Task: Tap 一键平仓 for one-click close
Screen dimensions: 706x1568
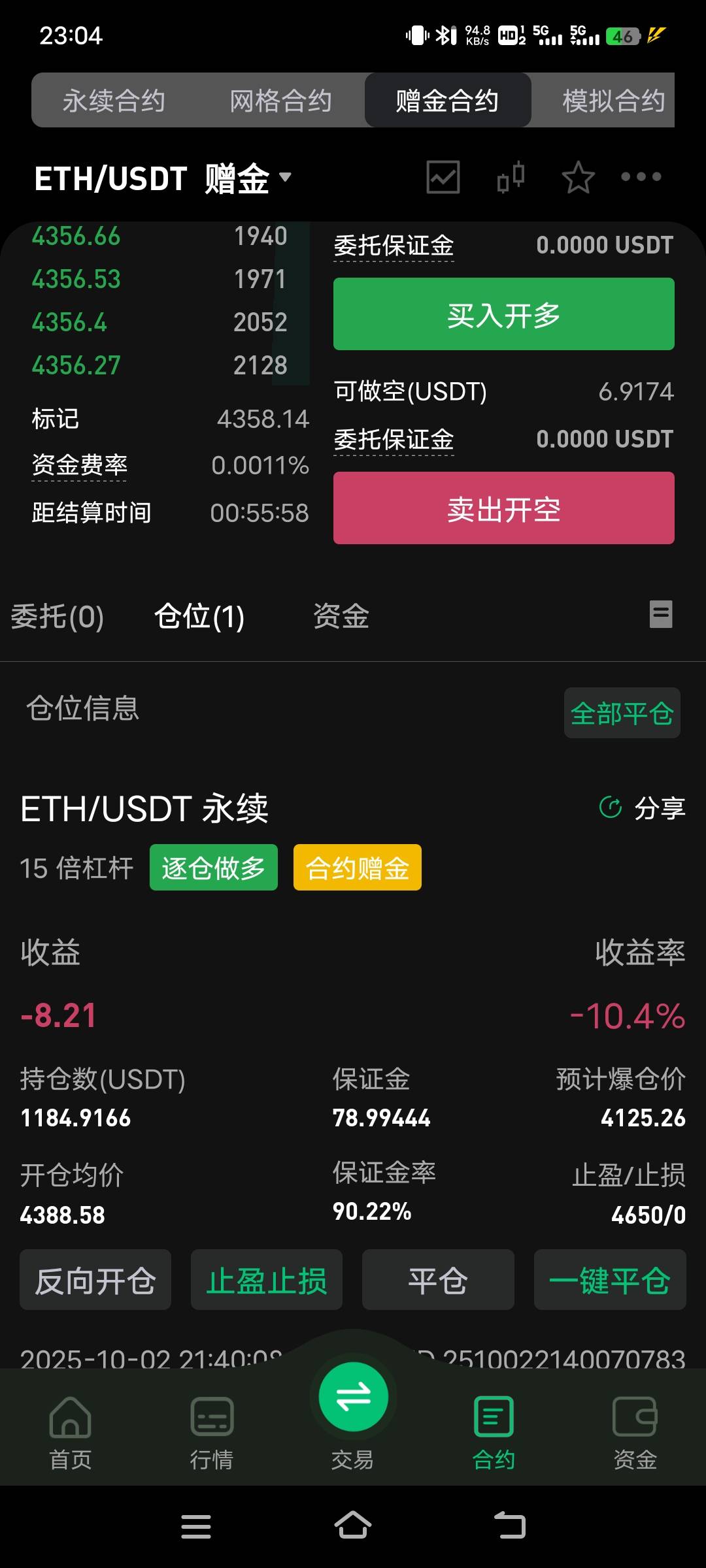Action: 610,1280
